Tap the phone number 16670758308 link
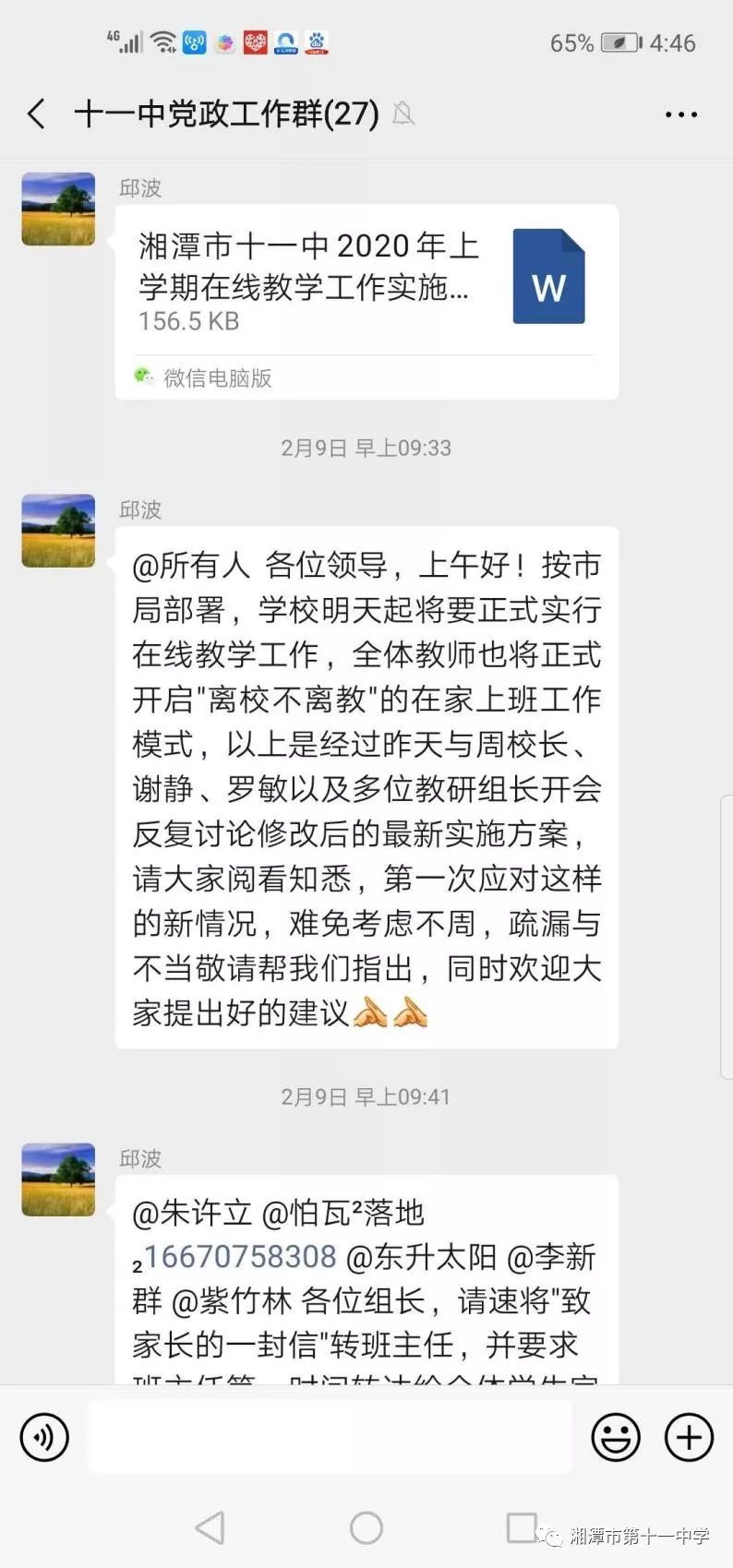 240,1257
